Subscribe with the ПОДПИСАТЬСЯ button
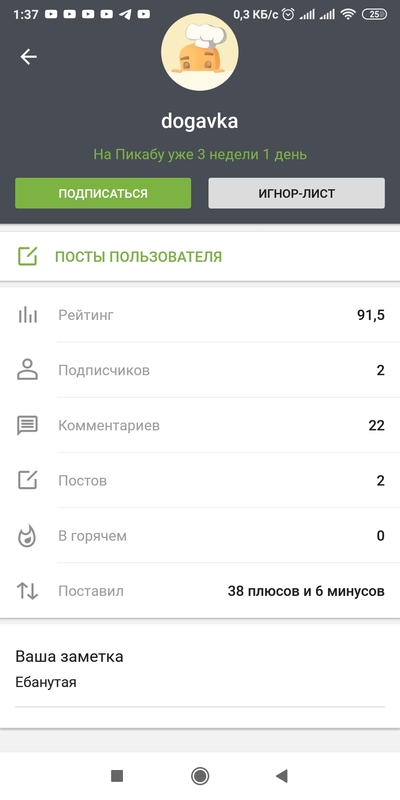 103,193
